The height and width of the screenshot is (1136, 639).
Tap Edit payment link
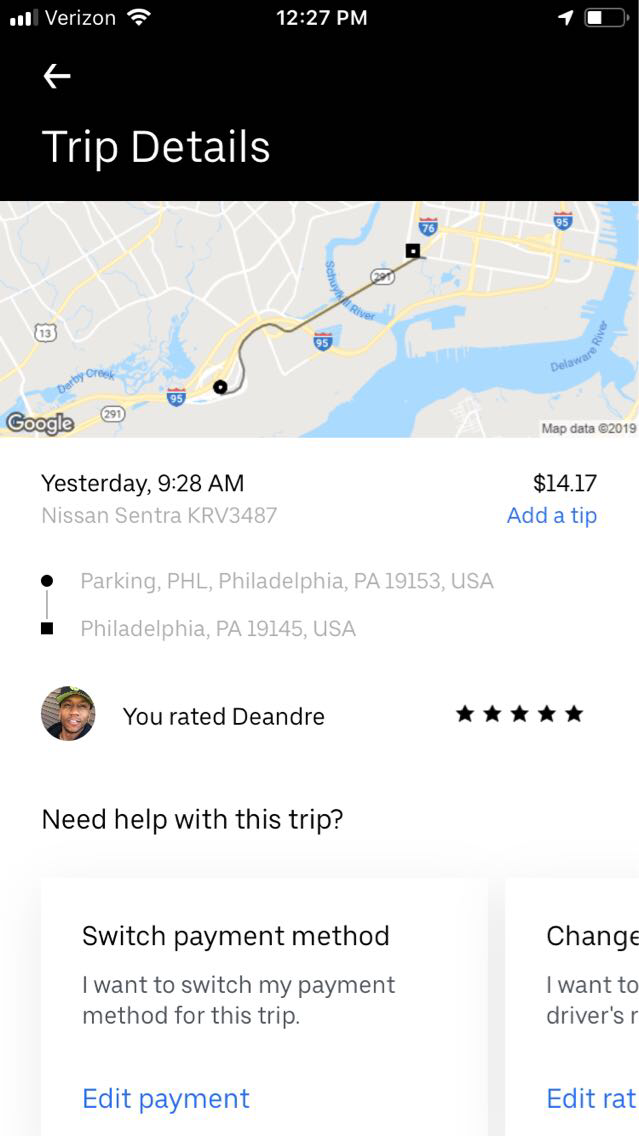(166, 1098)
